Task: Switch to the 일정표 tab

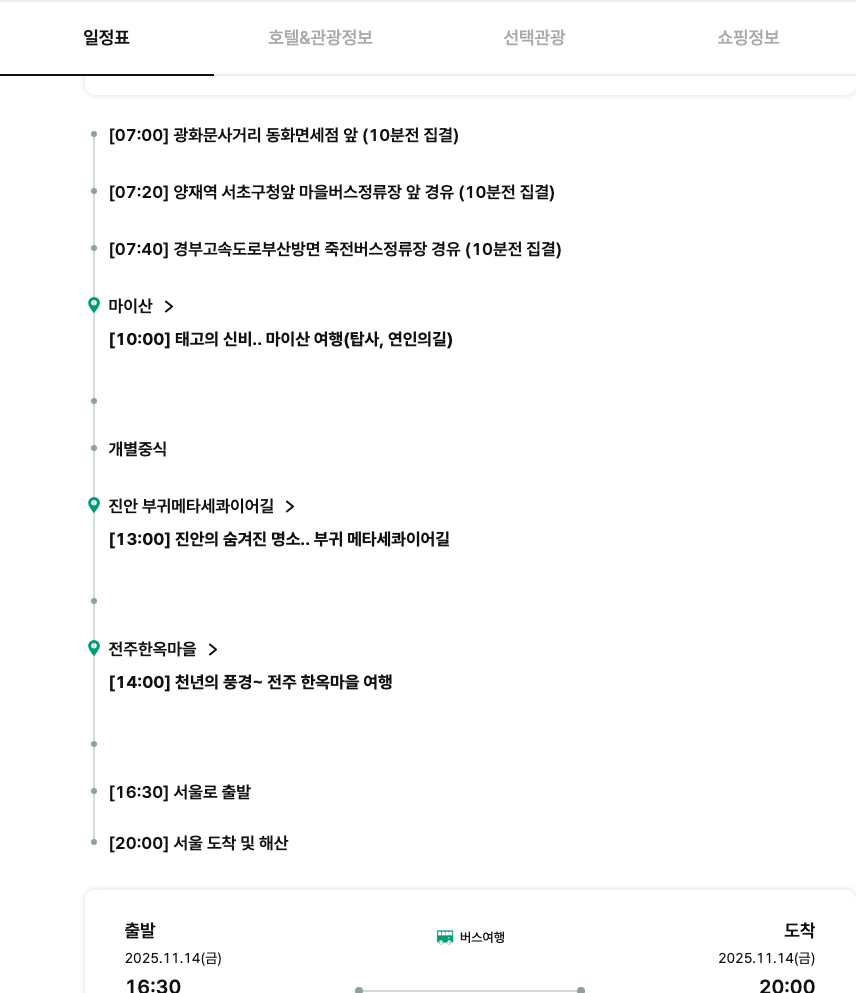Action: [106, 38]
